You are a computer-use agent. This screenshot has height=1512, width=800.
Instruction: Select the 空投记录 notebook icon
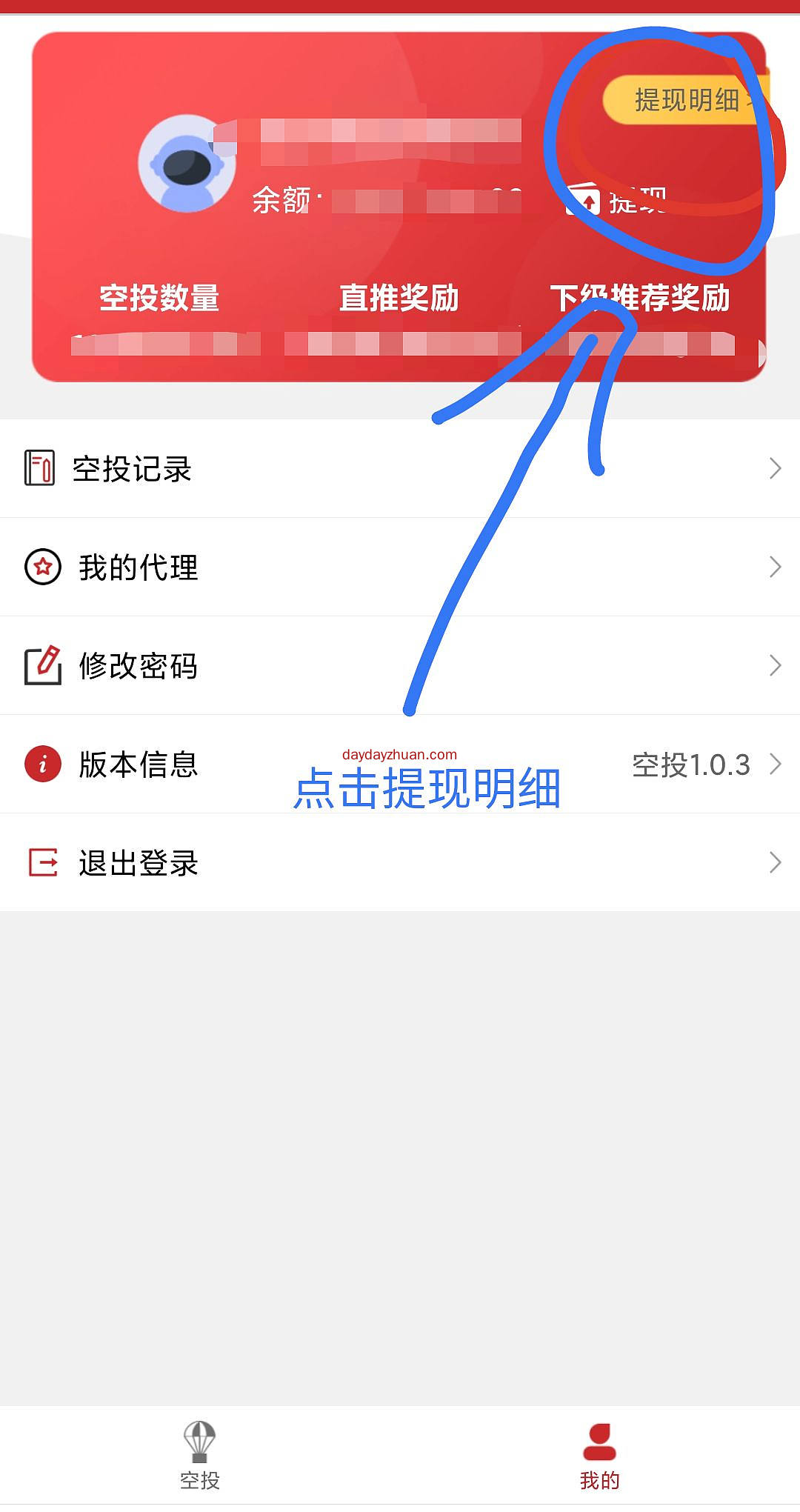(x=41, y=468)
